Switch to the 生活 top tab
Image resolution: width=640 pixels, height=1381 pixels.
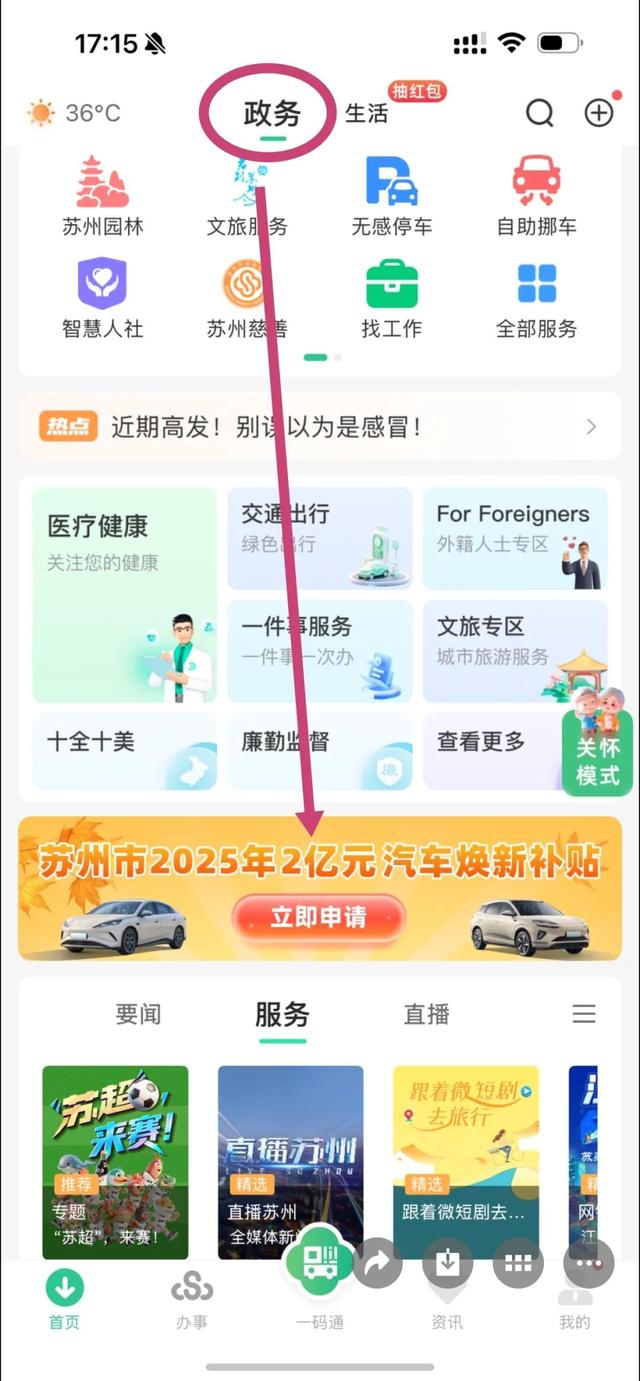coord(366,114)
